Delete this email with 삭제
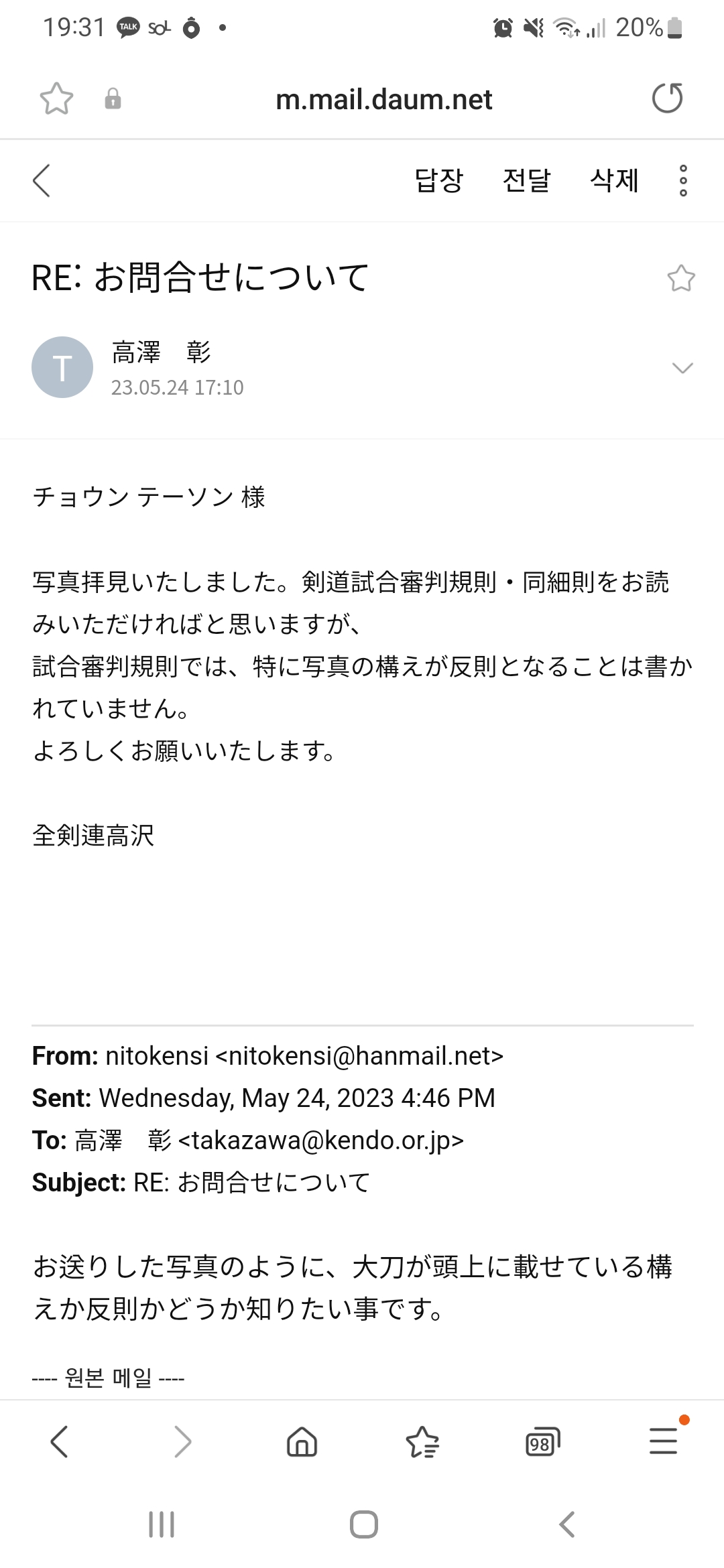Image resolution: width=724 pixels, height=1568 pixels. coord(614,181)
